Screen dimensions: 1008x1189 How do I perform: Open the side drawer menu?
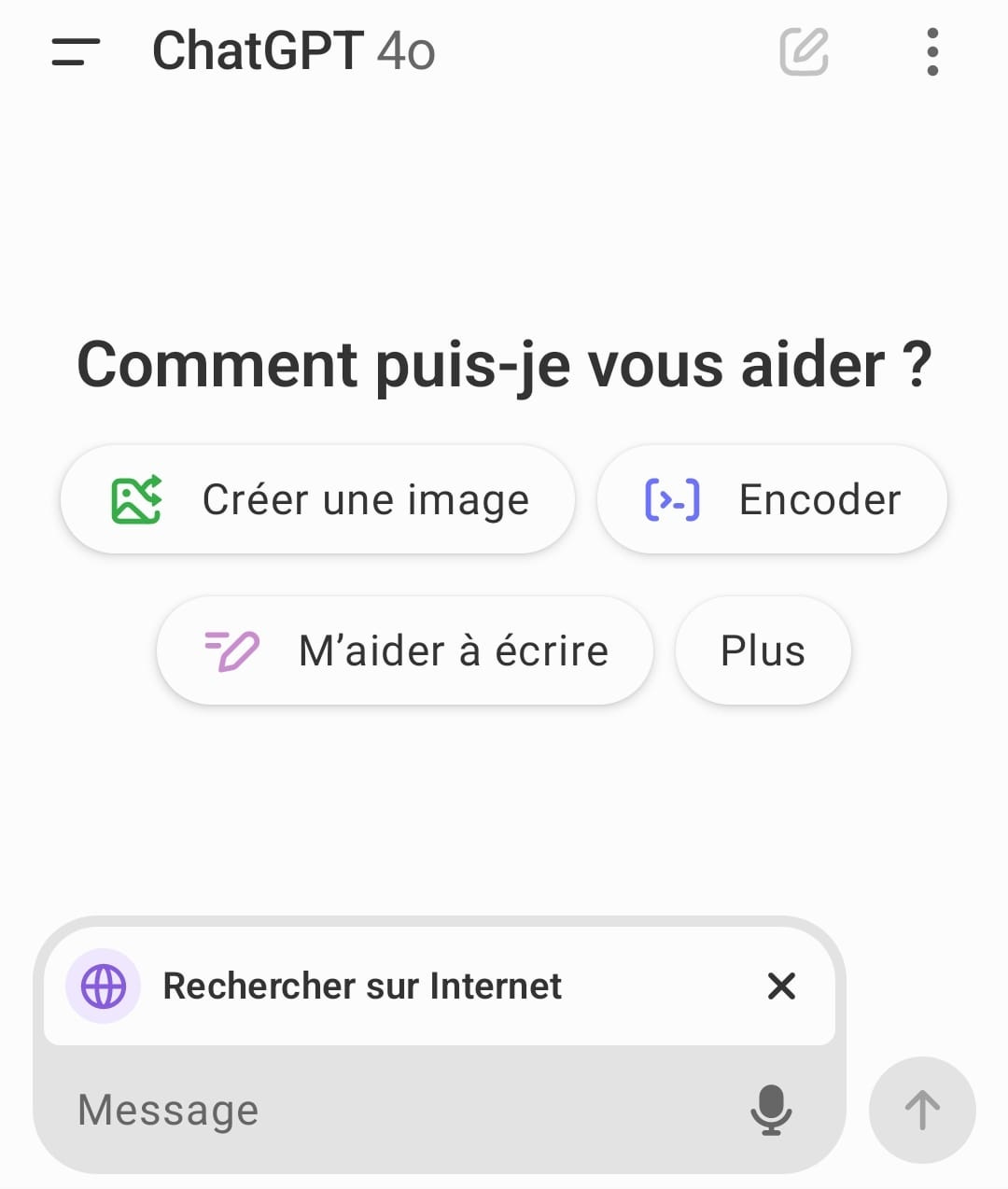pyautogui.click(x=76, y=51)
